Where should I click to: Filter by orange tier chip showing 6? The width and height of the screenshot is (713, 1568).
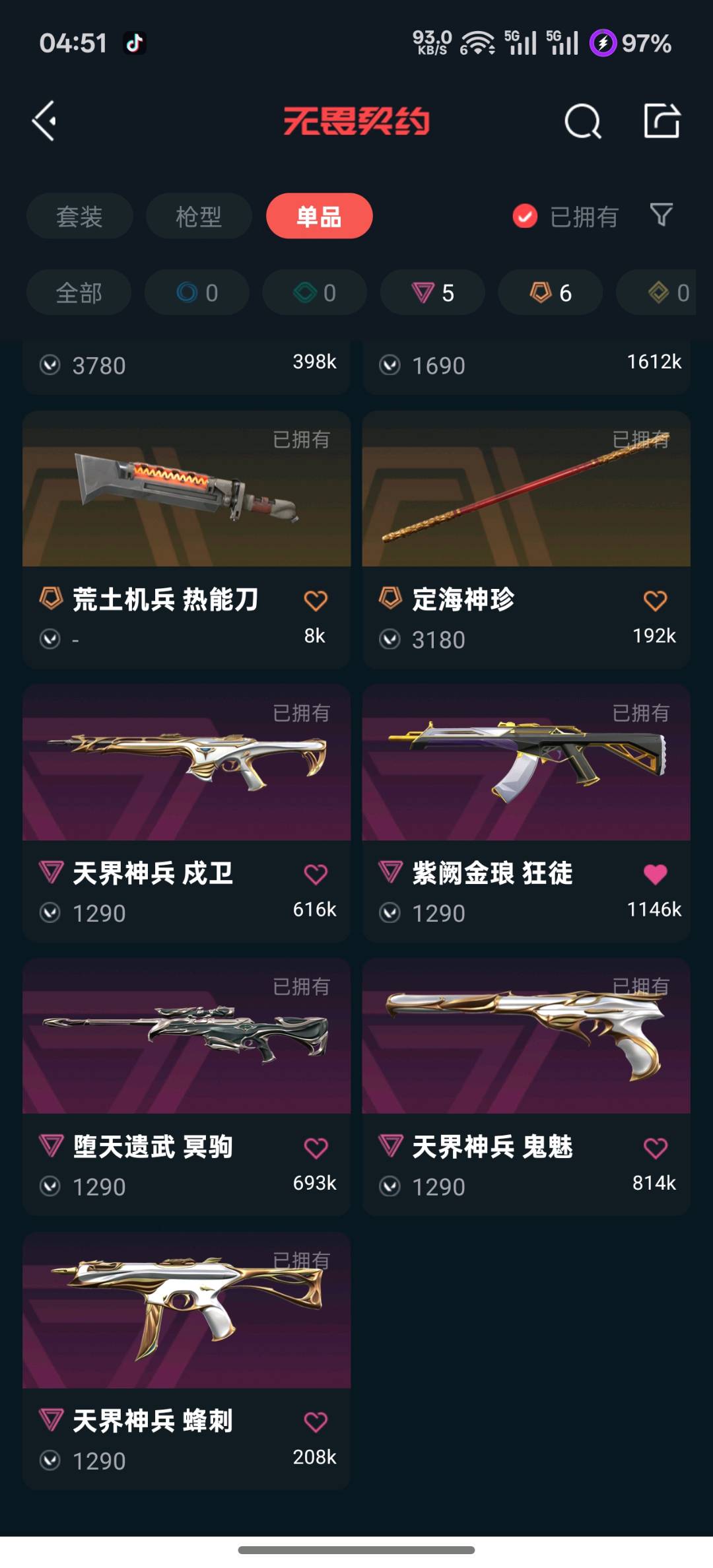pos(550,292)
